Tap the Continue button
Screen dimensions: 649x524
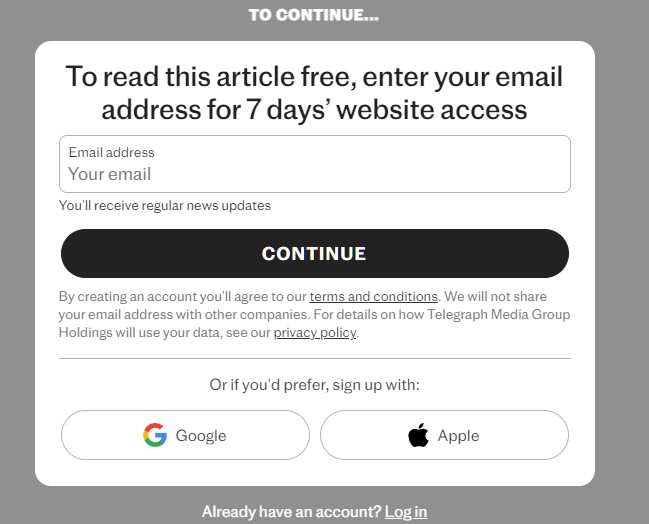tap(314, 254)
